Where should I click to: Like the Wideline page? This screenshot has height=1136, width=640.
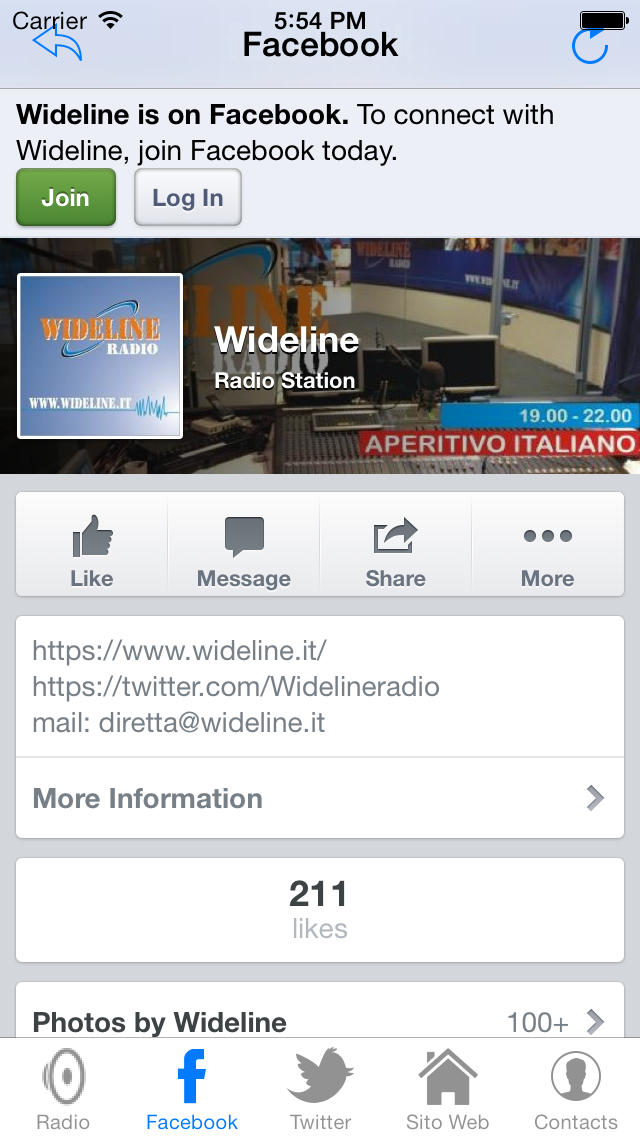(92, 545)
